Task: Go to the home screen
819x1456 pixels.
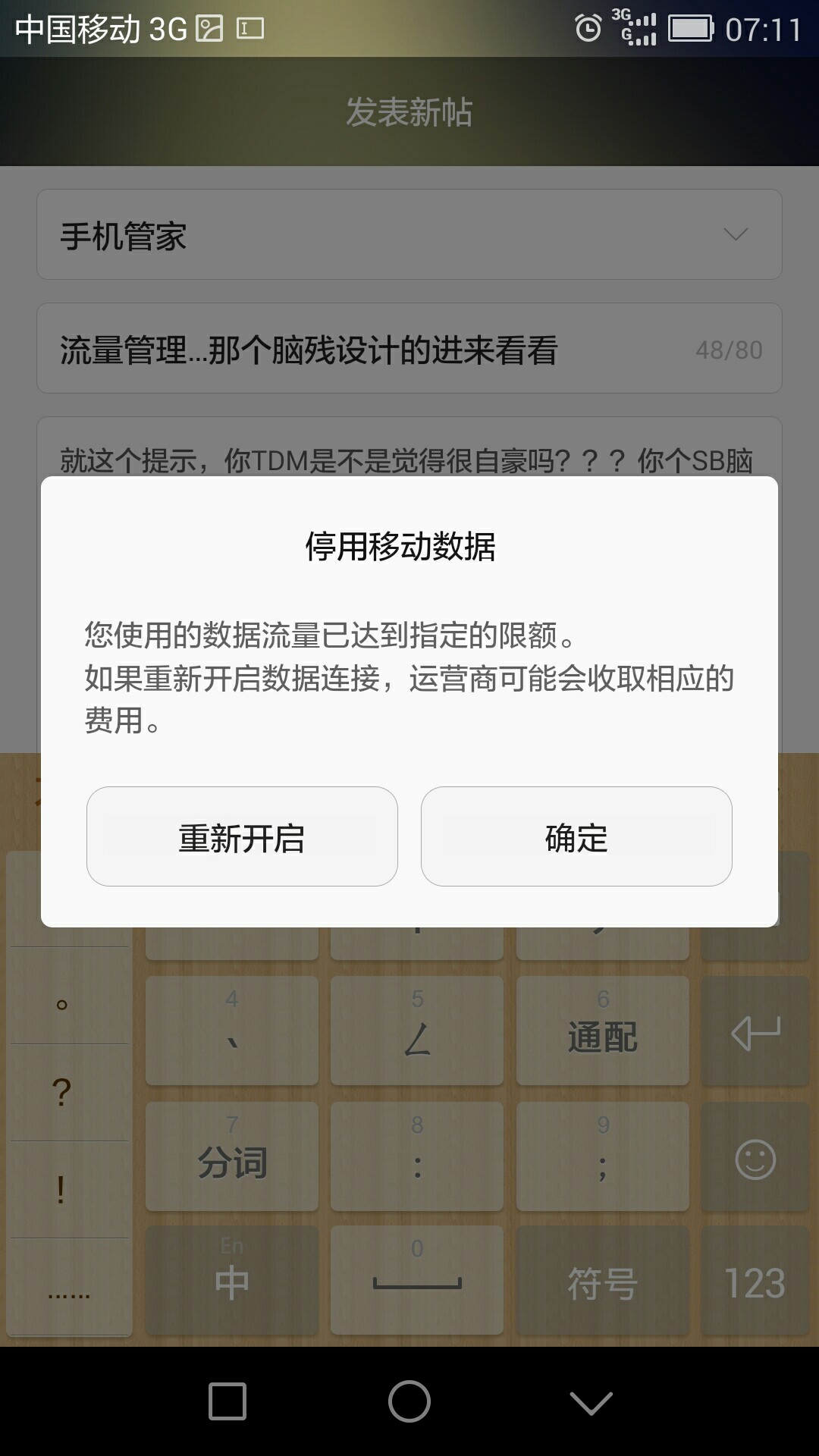Action: 409,1401
